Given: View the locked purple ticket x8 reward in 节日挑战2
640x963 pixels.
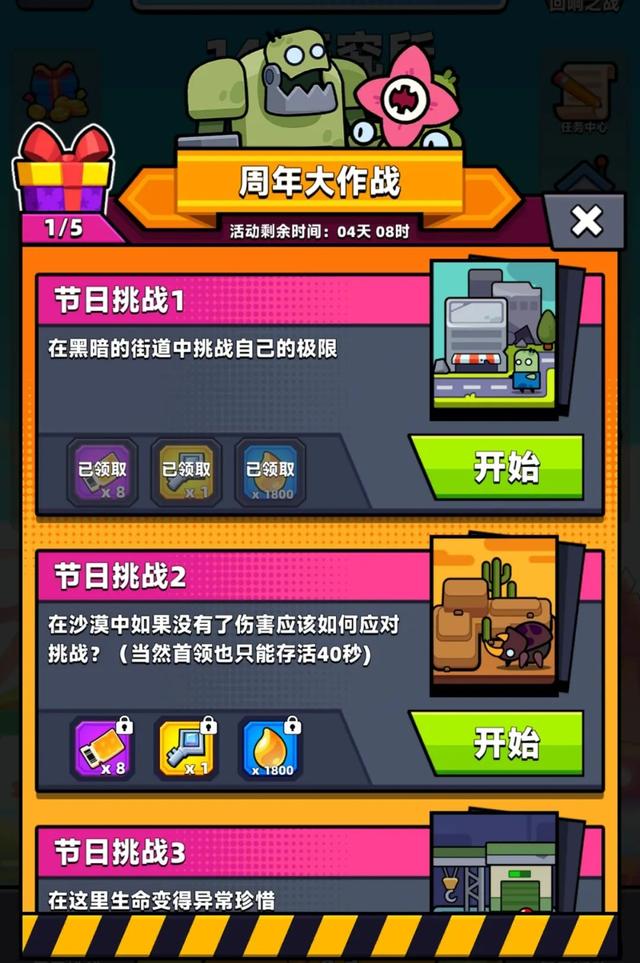Looking at the screenshot, I should tap(102, 749).
